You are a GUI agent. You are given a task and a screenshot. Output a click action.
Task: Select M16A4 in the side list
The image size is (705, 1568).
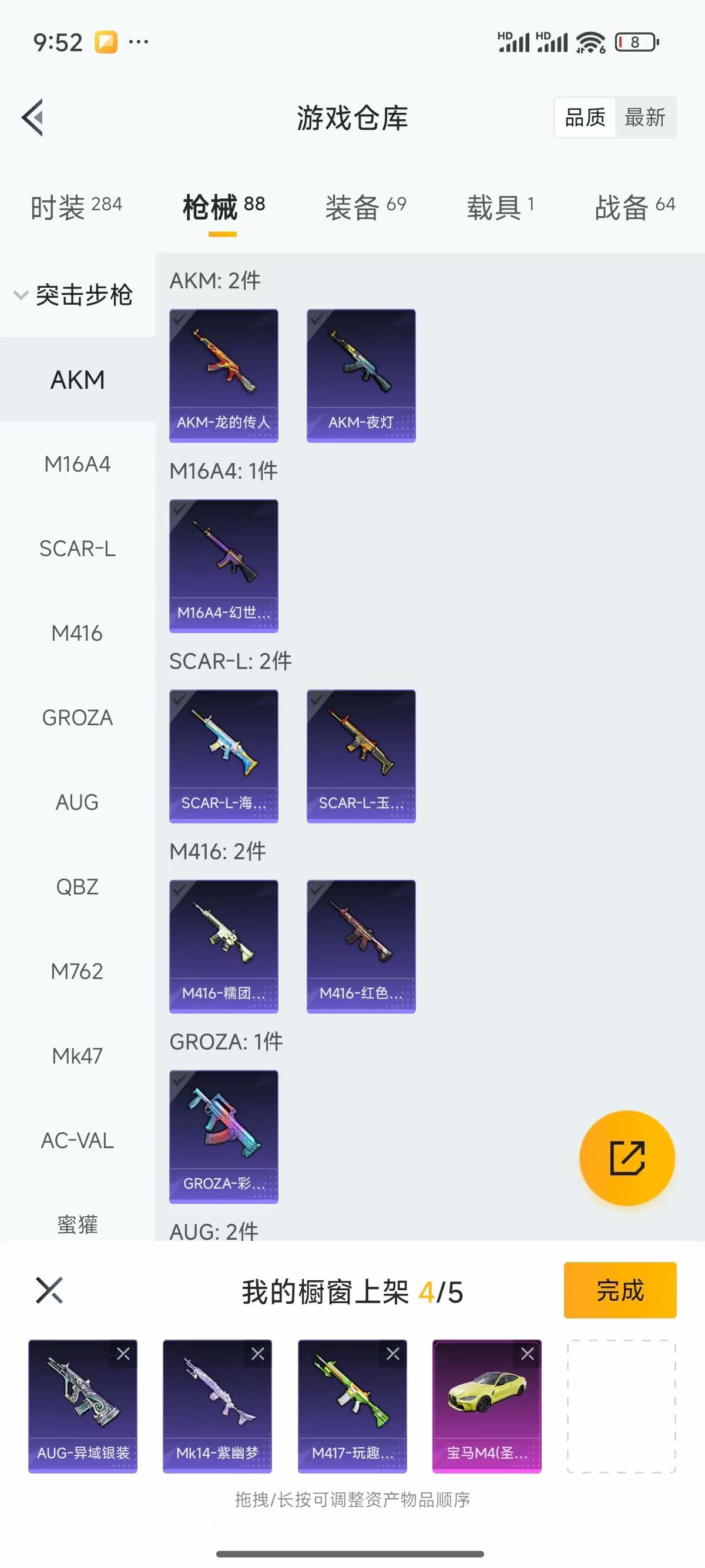[x=78, y=465]
